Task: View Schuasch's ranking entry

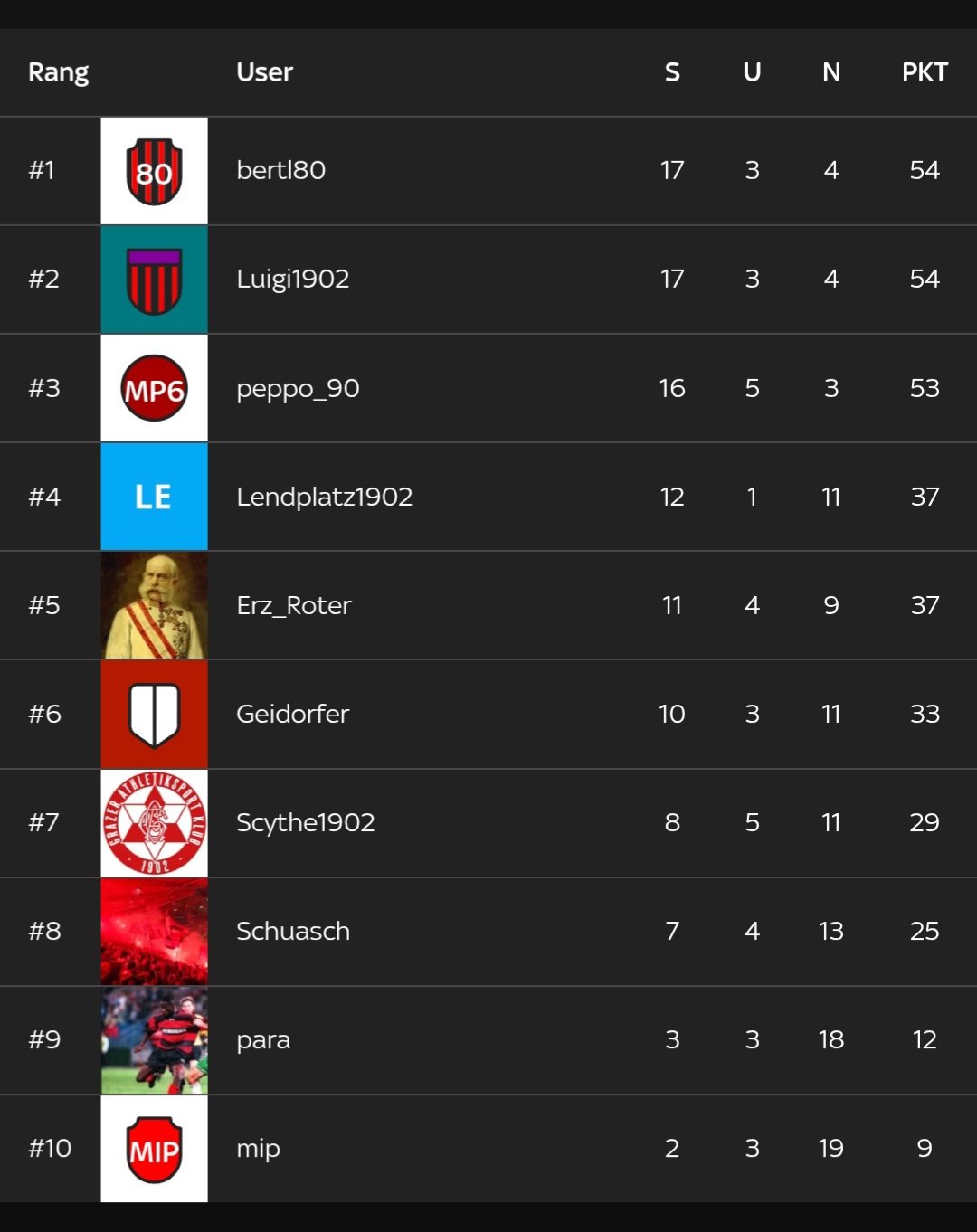Action: click(x=292, y=931)
